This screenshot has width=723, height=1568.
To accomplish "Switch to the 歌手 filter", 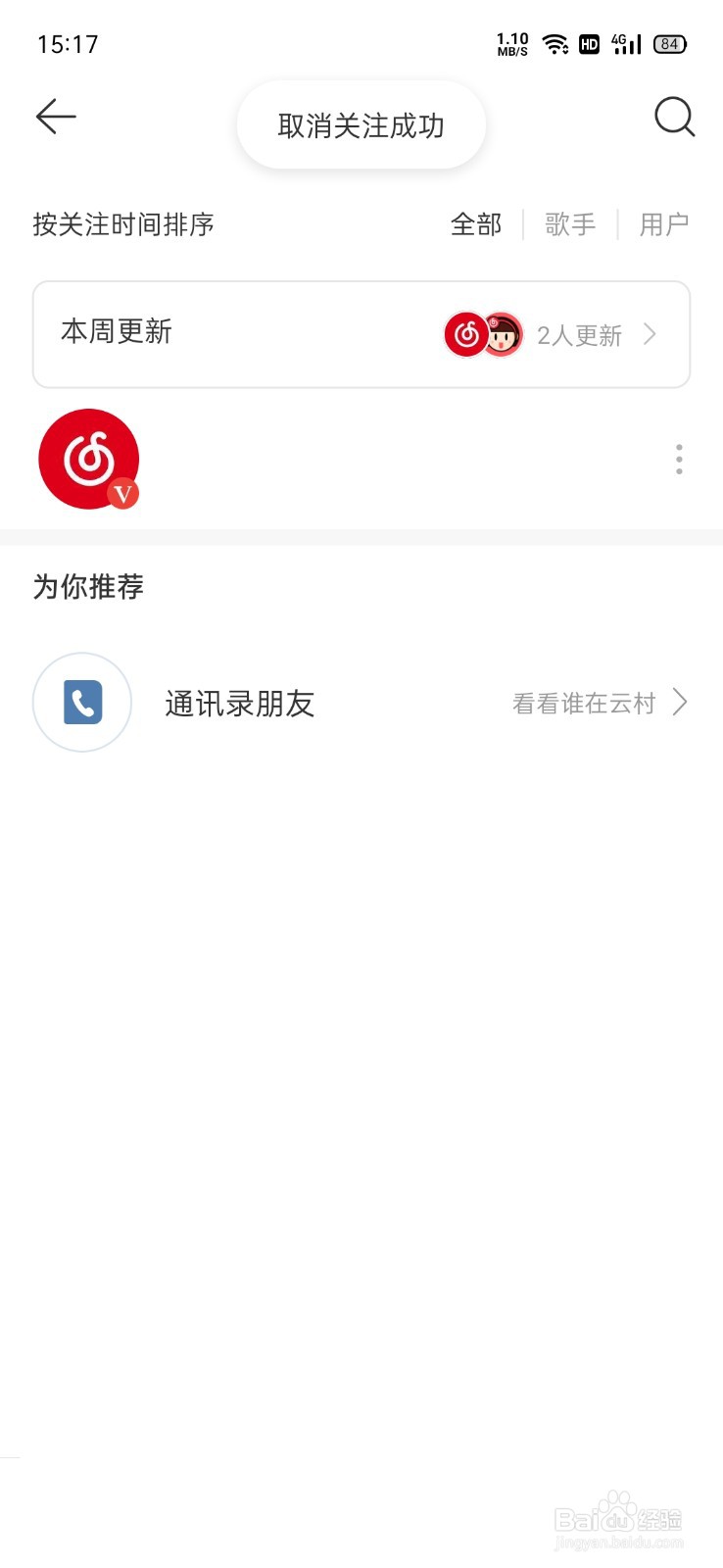I will point(570,224).
